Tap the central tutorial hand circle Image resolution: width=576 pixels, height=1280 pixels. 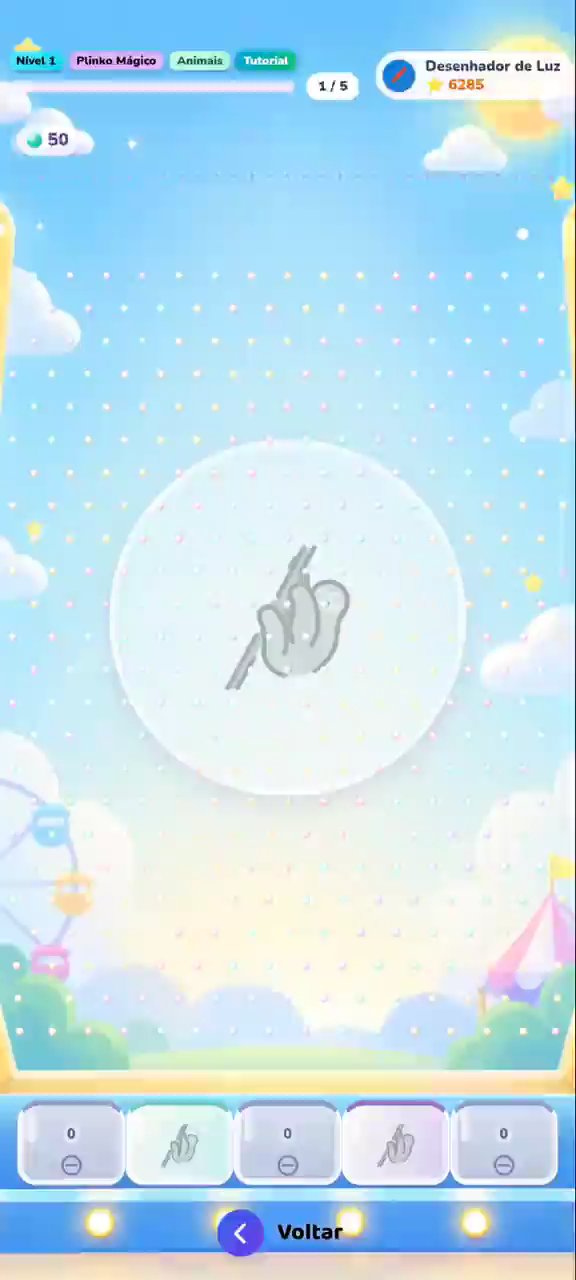click(x=288, y=618)
